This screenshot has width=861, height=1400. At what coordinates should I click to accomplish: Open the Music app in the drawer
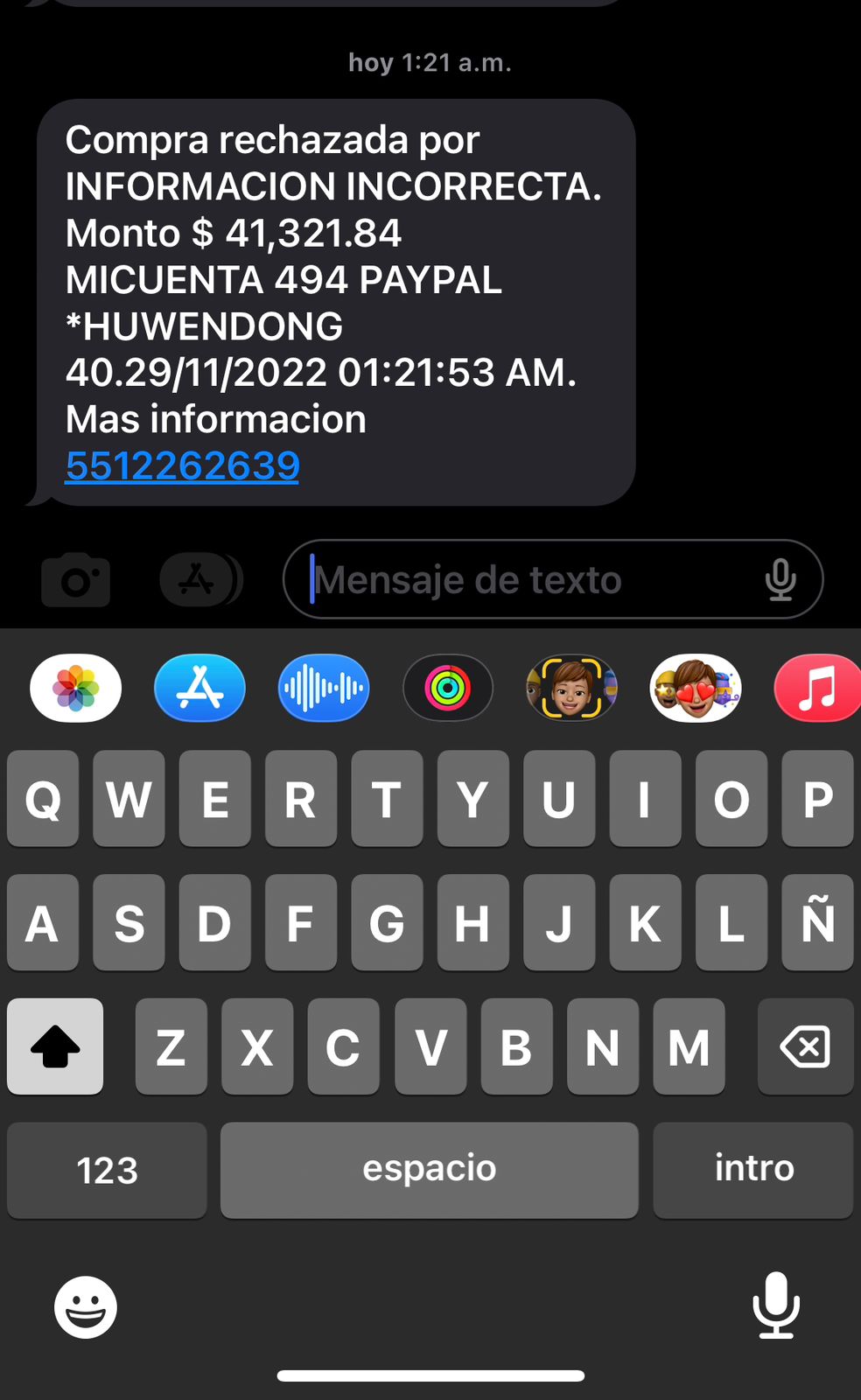817,688
